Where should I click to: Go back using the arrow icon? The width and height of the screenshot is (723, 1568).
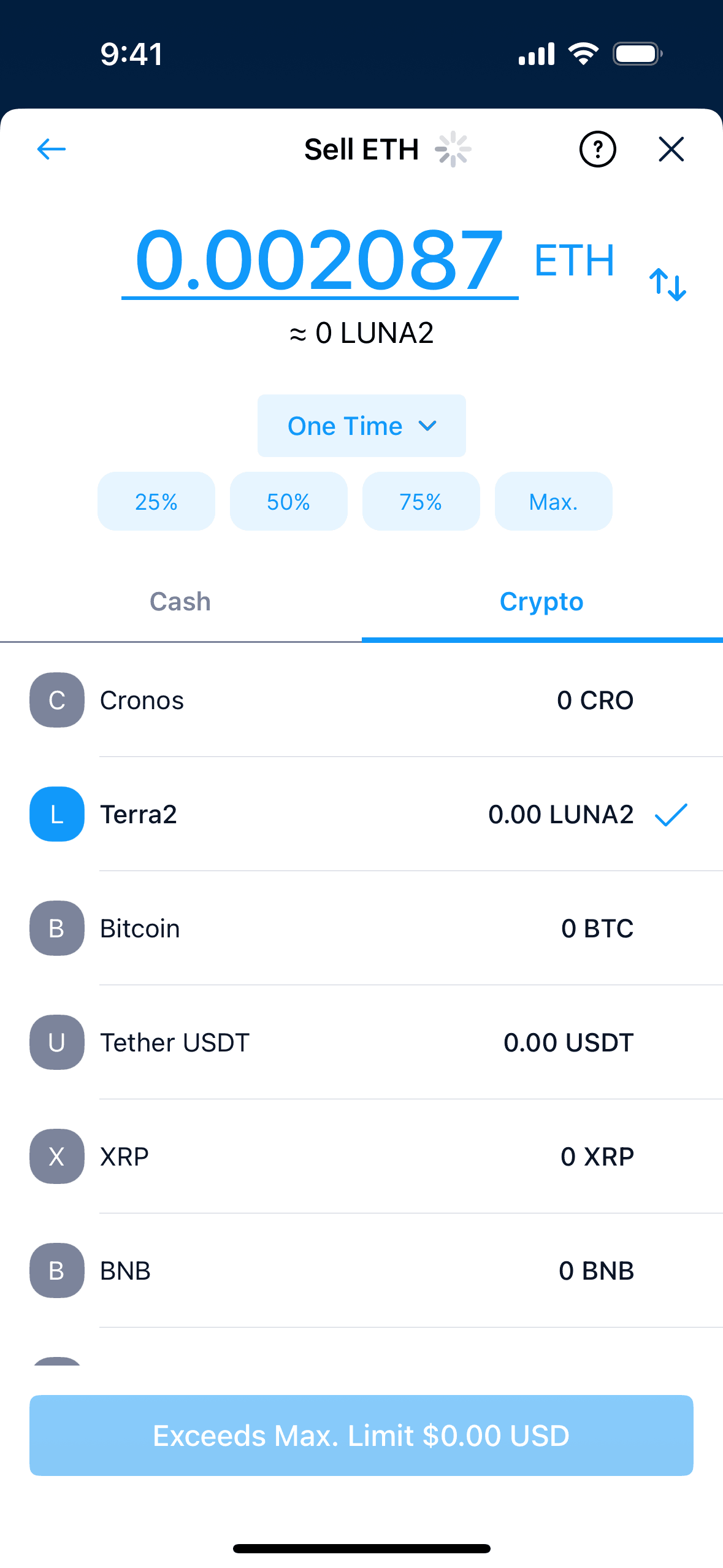[x=52, y=149]
